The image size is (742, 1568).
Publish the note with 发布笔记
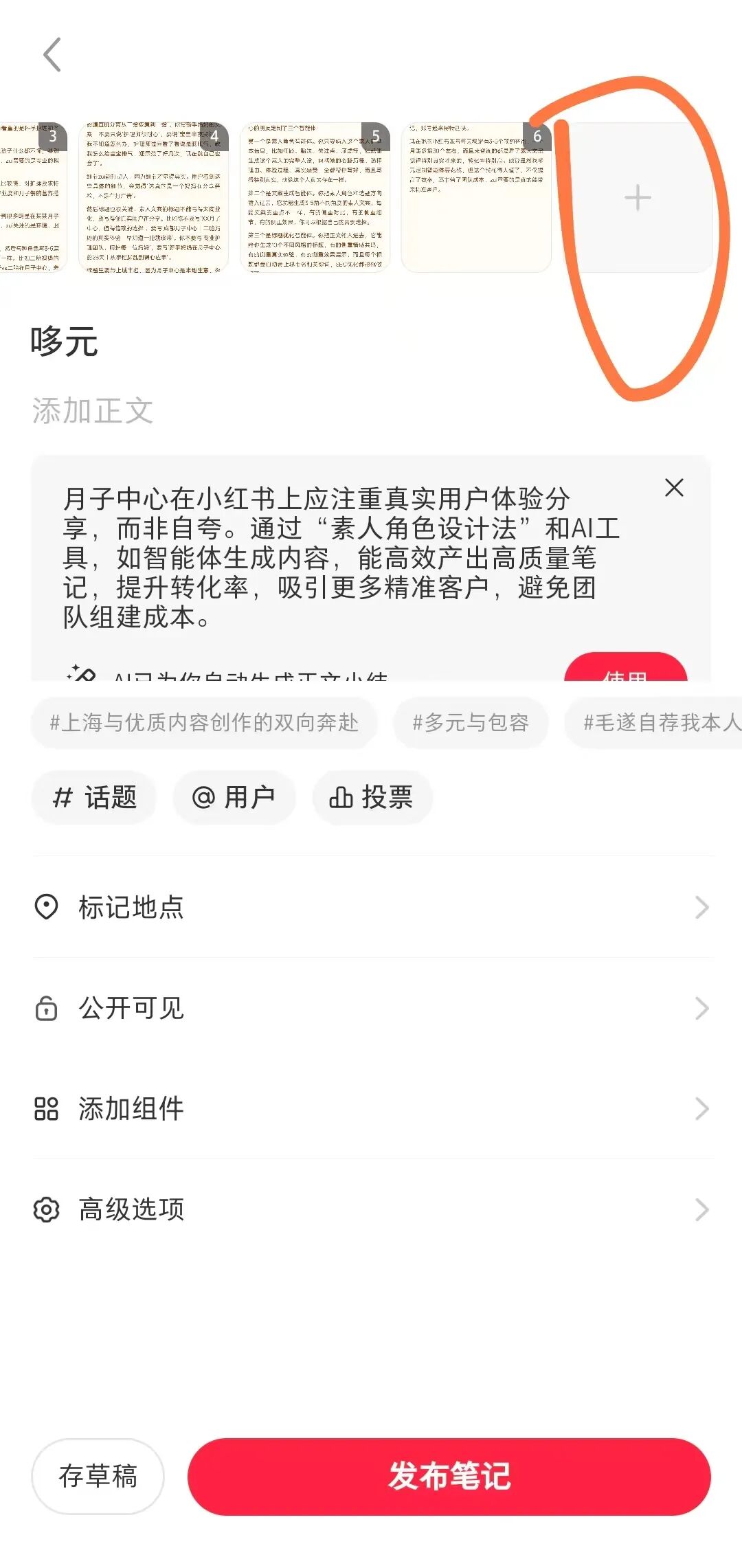[449, 1476]
